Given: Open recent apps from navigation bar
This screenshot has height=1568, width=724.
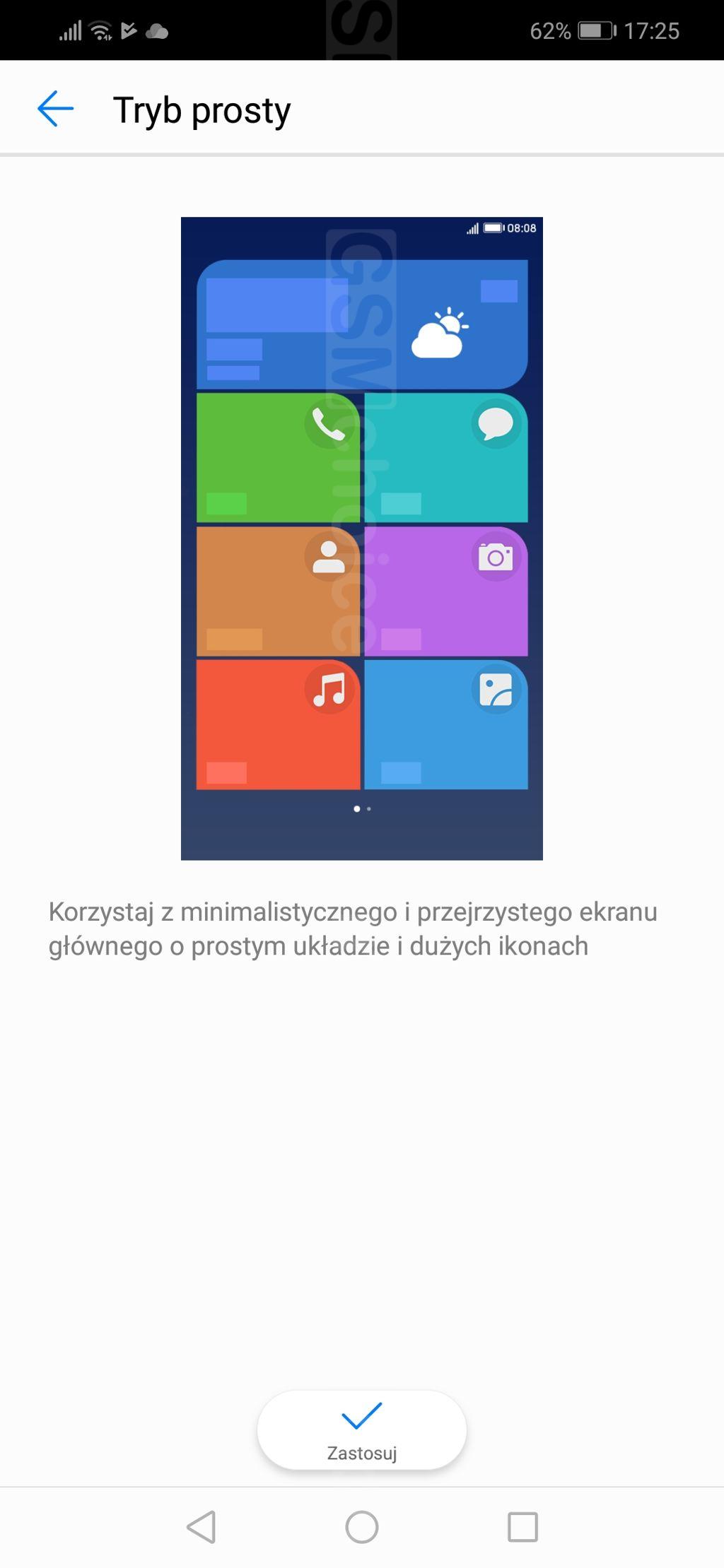Looking at the screenshot, I should pos(522,1528).
